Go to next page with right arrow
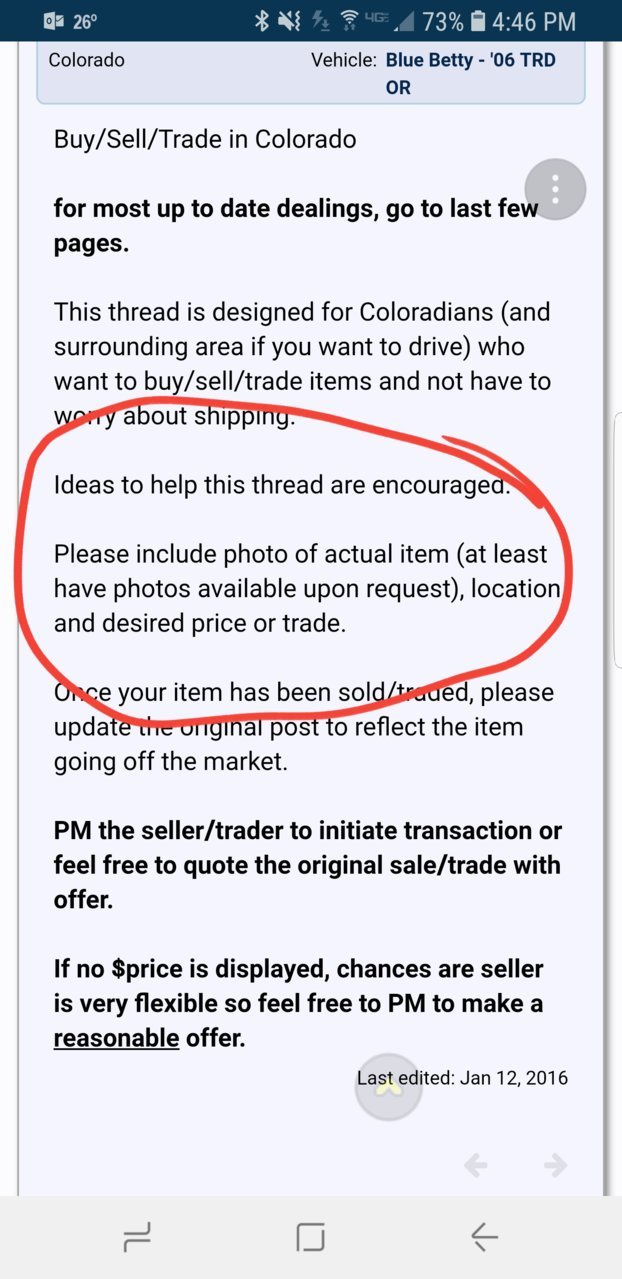 [554, 1164]
